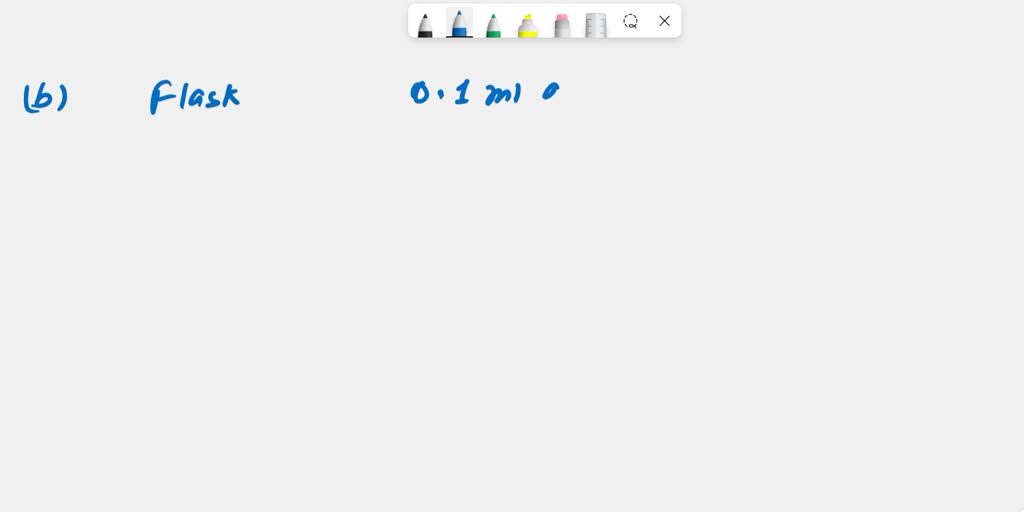Select the black pen tool
The image size is (1024, 512).
coord(425,24)
